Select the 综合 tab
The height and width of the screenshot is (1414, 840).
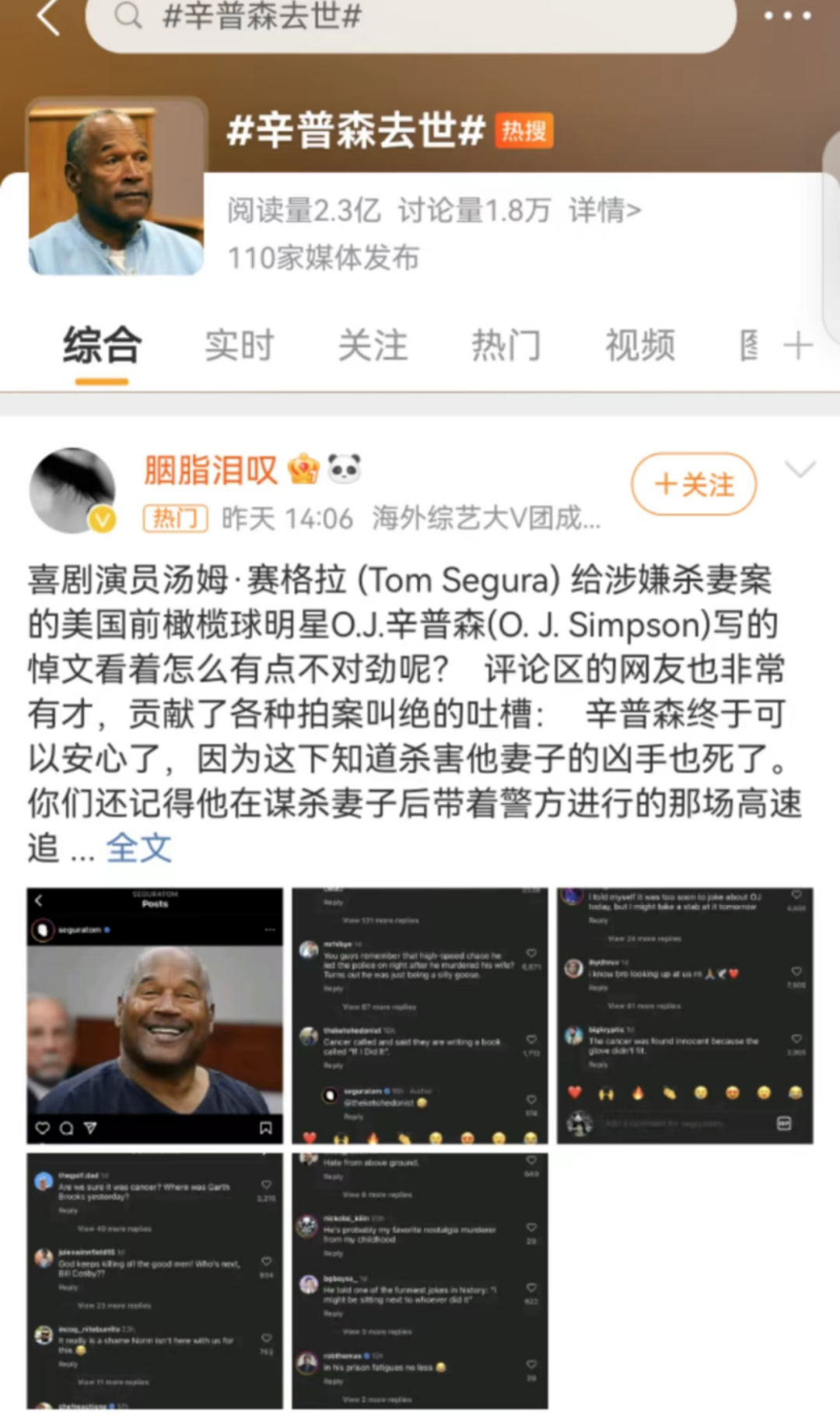(x=102, y=346)
